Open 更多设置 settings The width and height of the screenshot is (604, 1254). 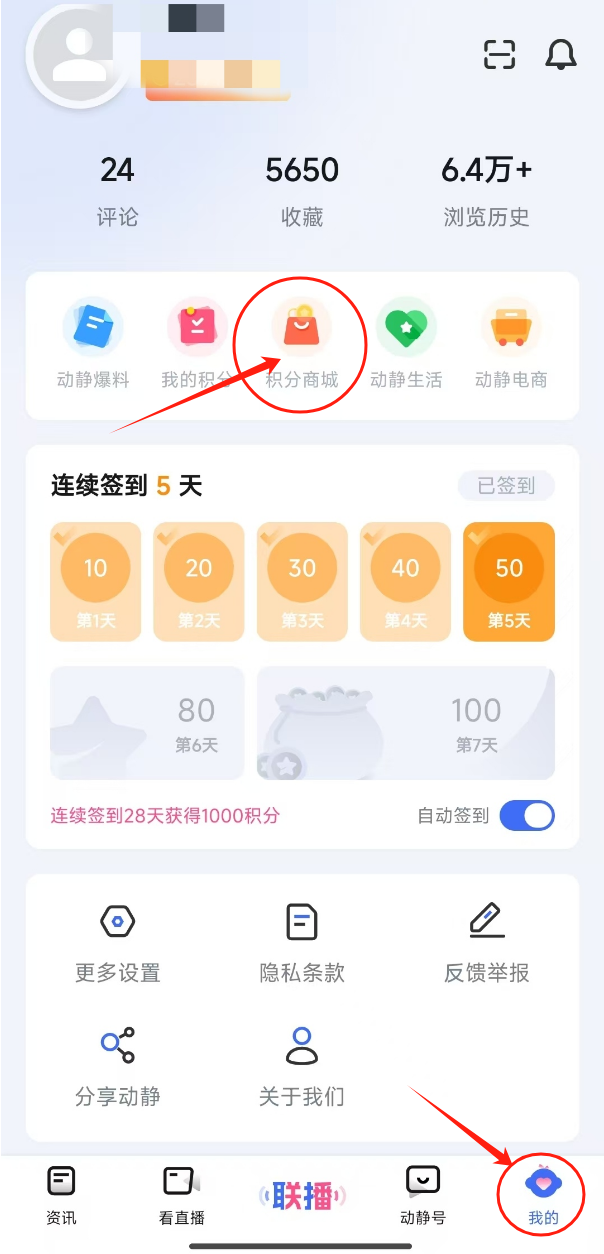118,943
